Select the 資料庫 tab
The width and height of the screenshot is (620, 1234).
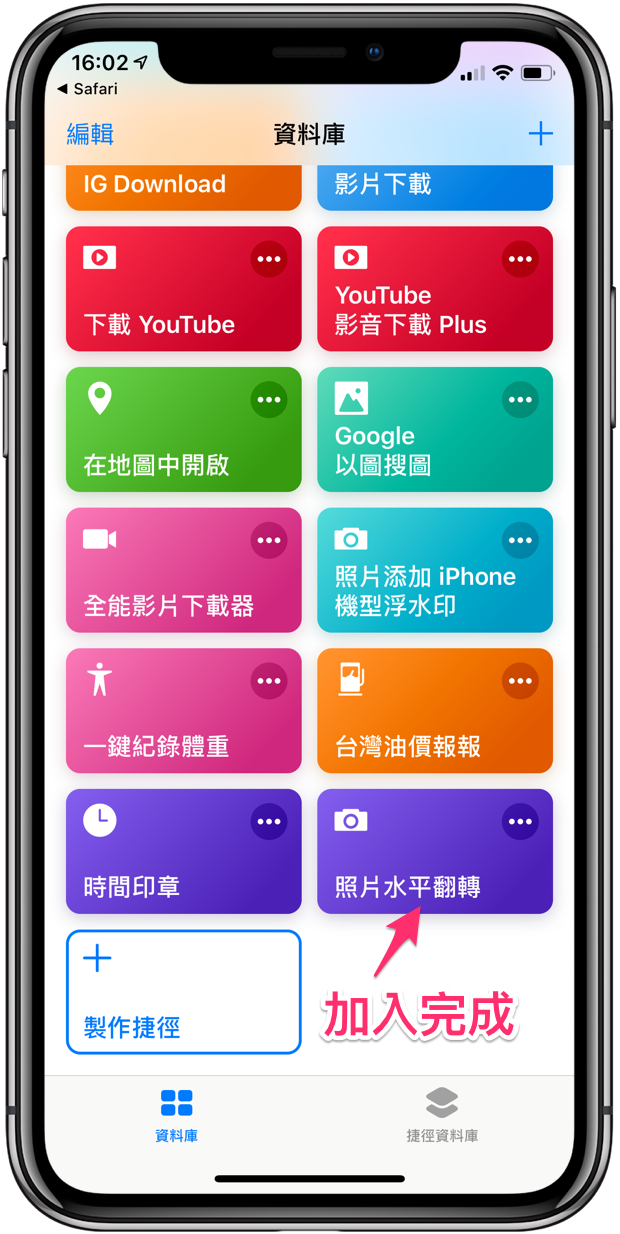(176, 1115)
